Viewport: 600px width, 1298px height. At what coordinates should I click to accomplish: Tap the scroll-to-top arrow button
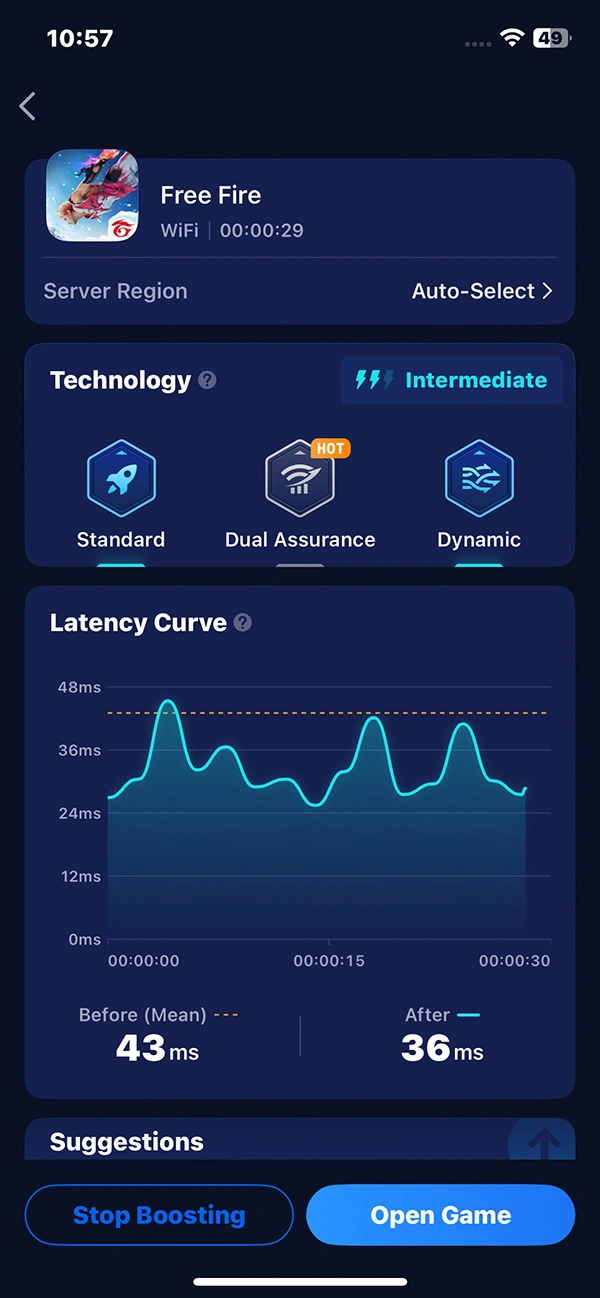[x=542, y=1142]
